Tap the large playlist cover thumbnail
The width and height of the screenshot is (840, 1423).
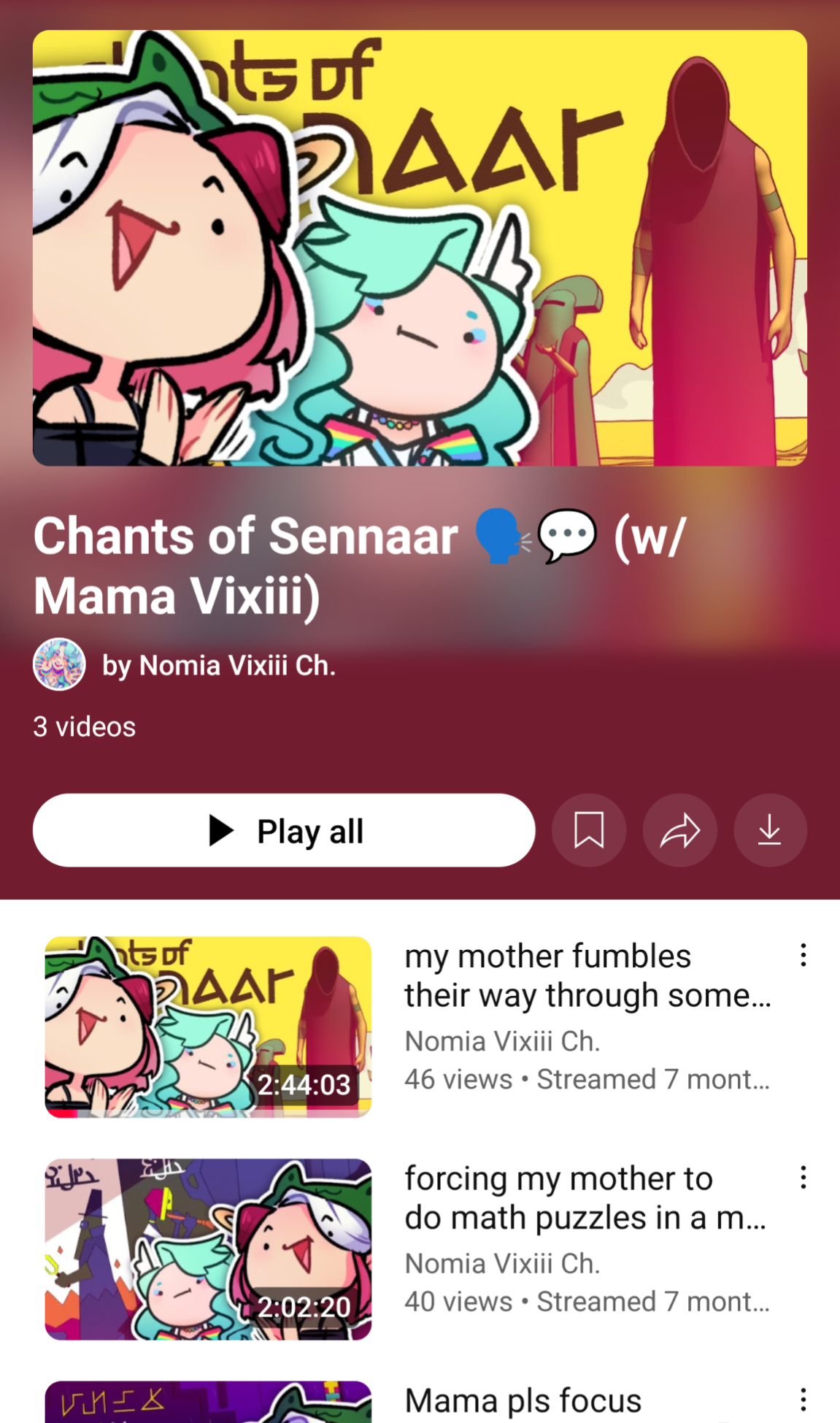click(420, 248)
